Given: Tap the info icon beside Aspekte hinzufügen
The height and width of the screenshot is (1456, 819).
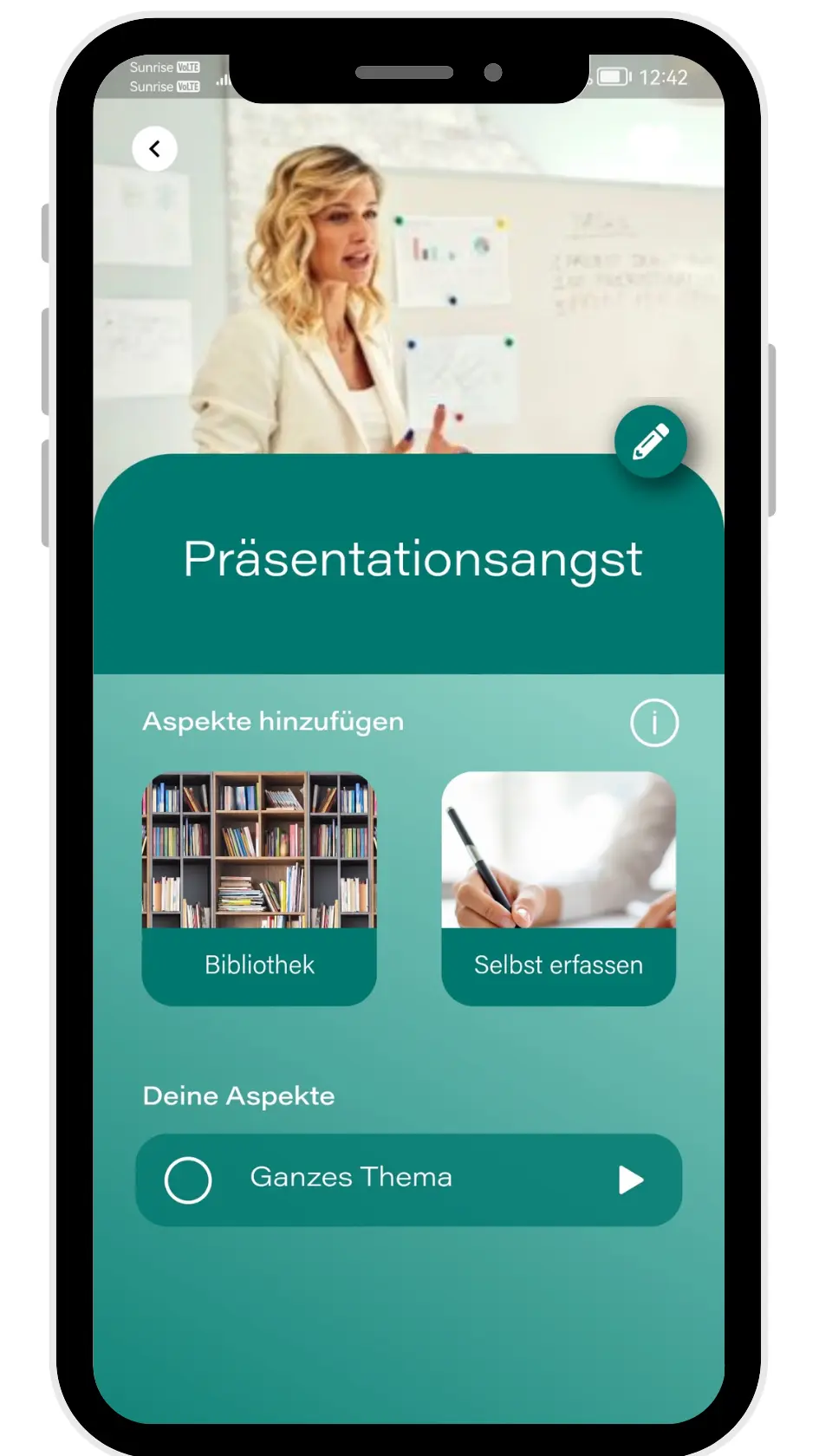Looking at the screenshot, I should pos(653,722).
